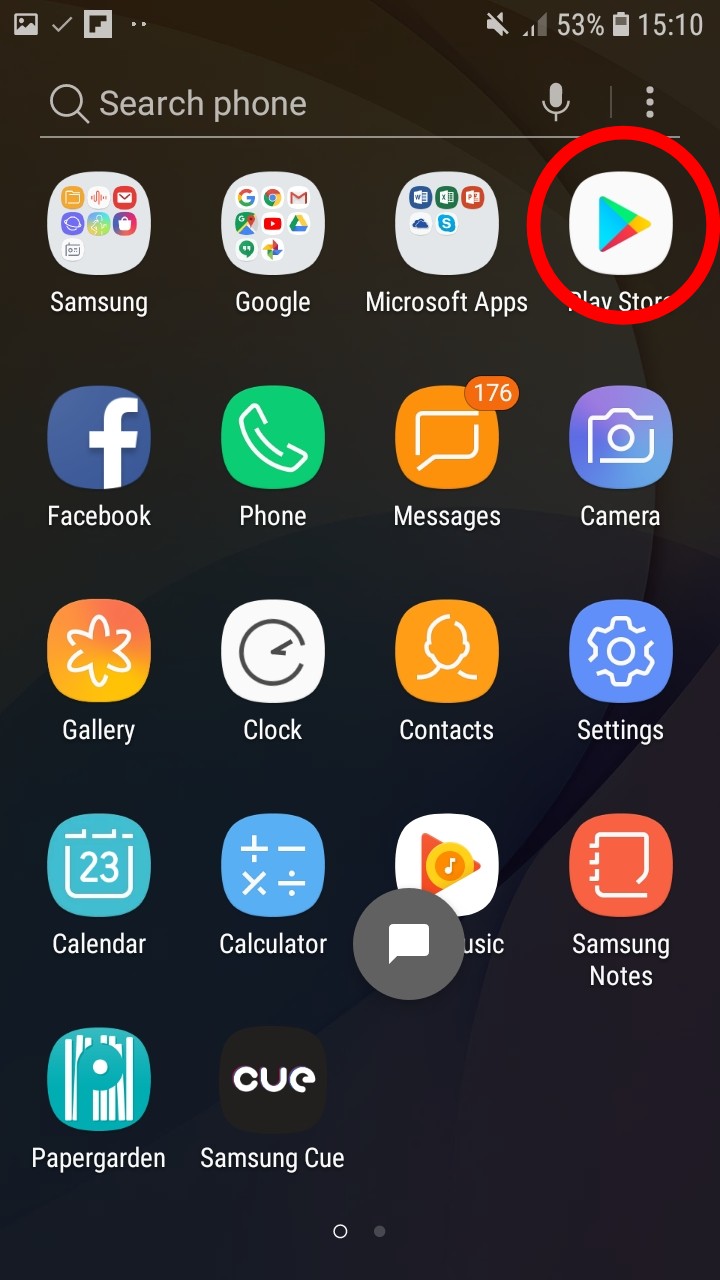Open the Phone dialer app
The width and height of the screenshot is (720, 1280).
click(272, 438)
